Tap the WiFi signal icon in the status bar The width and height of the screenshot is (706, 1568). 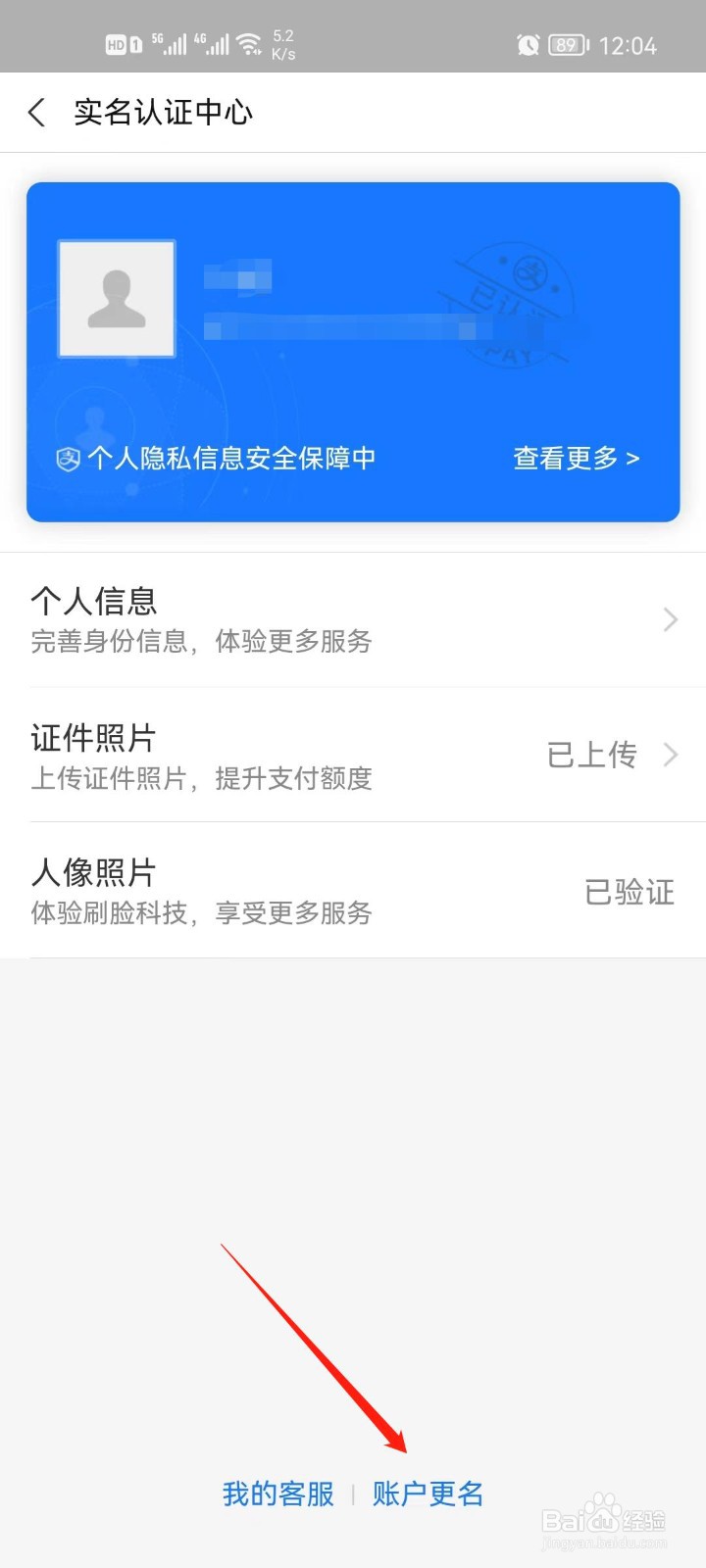click(x=248, y=41)
